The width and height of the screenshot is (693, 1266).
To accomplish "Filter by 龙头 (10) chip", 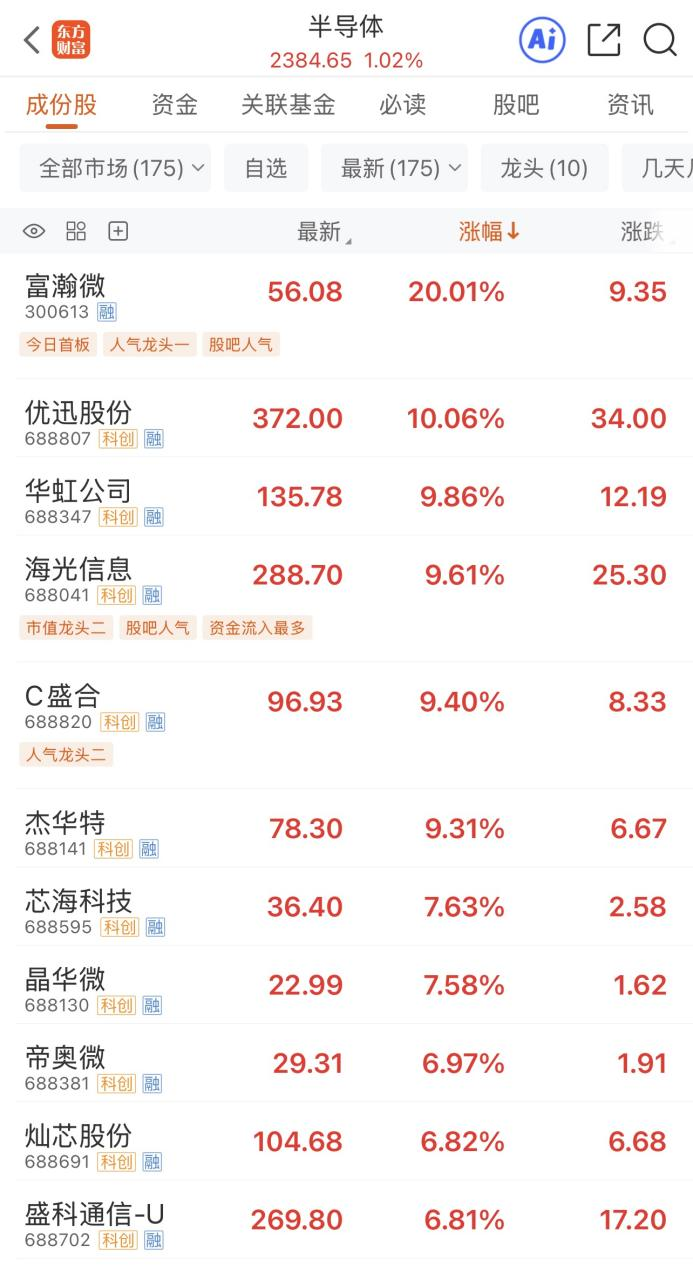I will pos(544,168).
